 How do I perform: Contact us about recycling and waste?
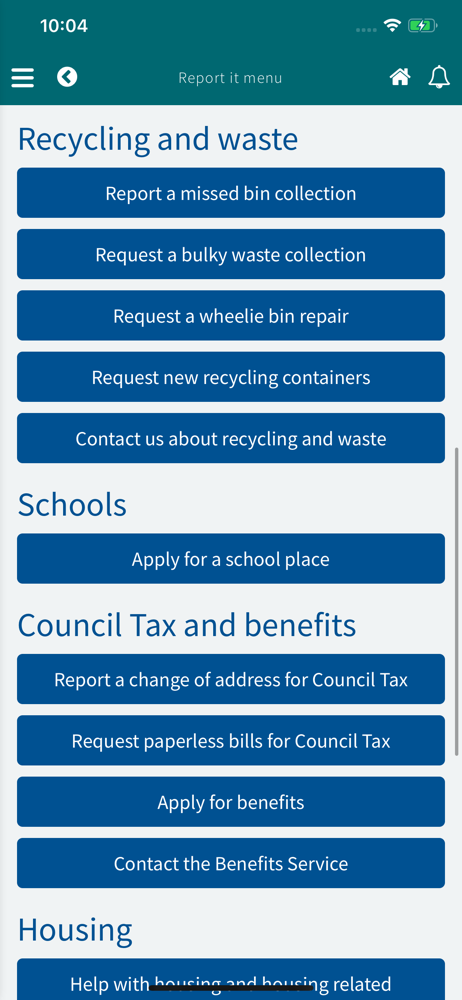(231, 438)
